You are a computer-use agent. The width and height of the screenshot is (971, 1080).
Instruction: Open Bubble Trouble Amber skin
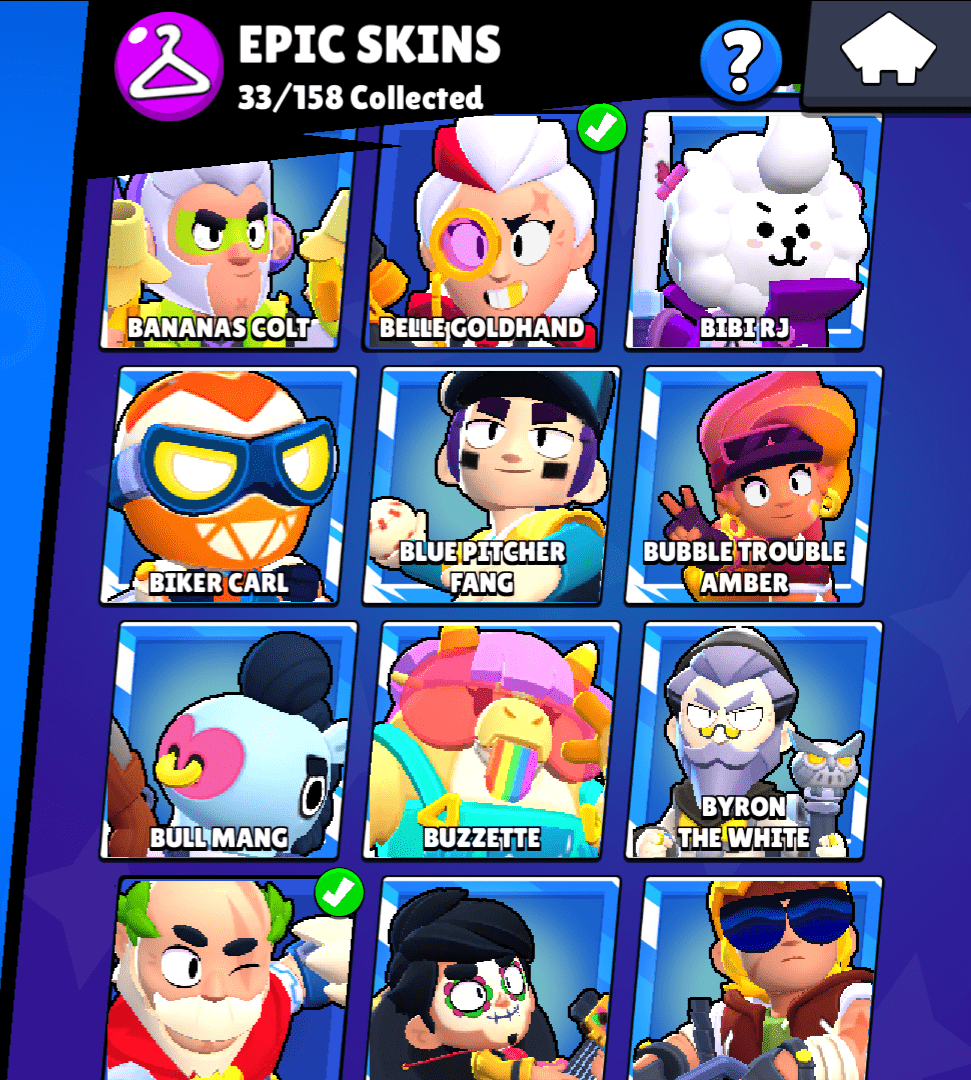point(753,486)
